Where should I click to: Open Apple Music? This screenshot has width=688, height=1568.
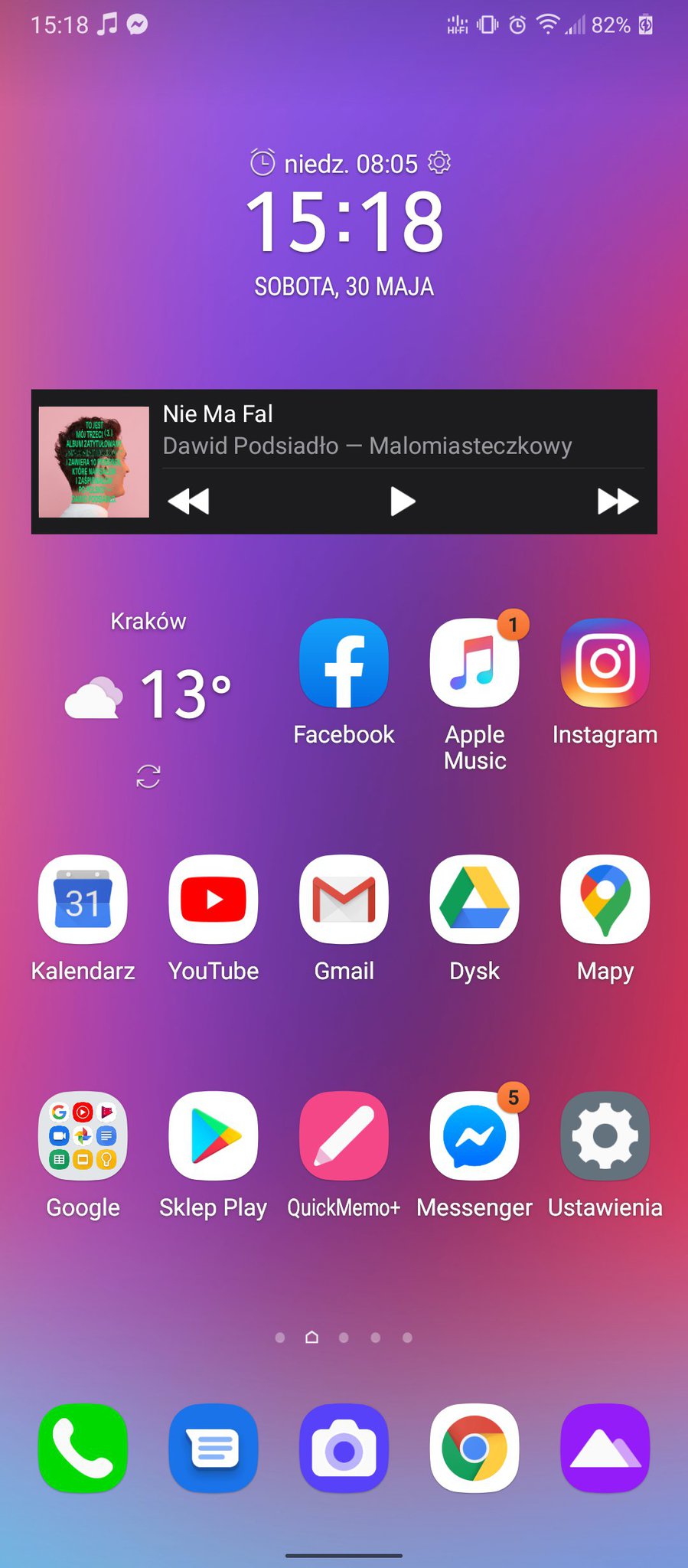[x=474, y=663]
